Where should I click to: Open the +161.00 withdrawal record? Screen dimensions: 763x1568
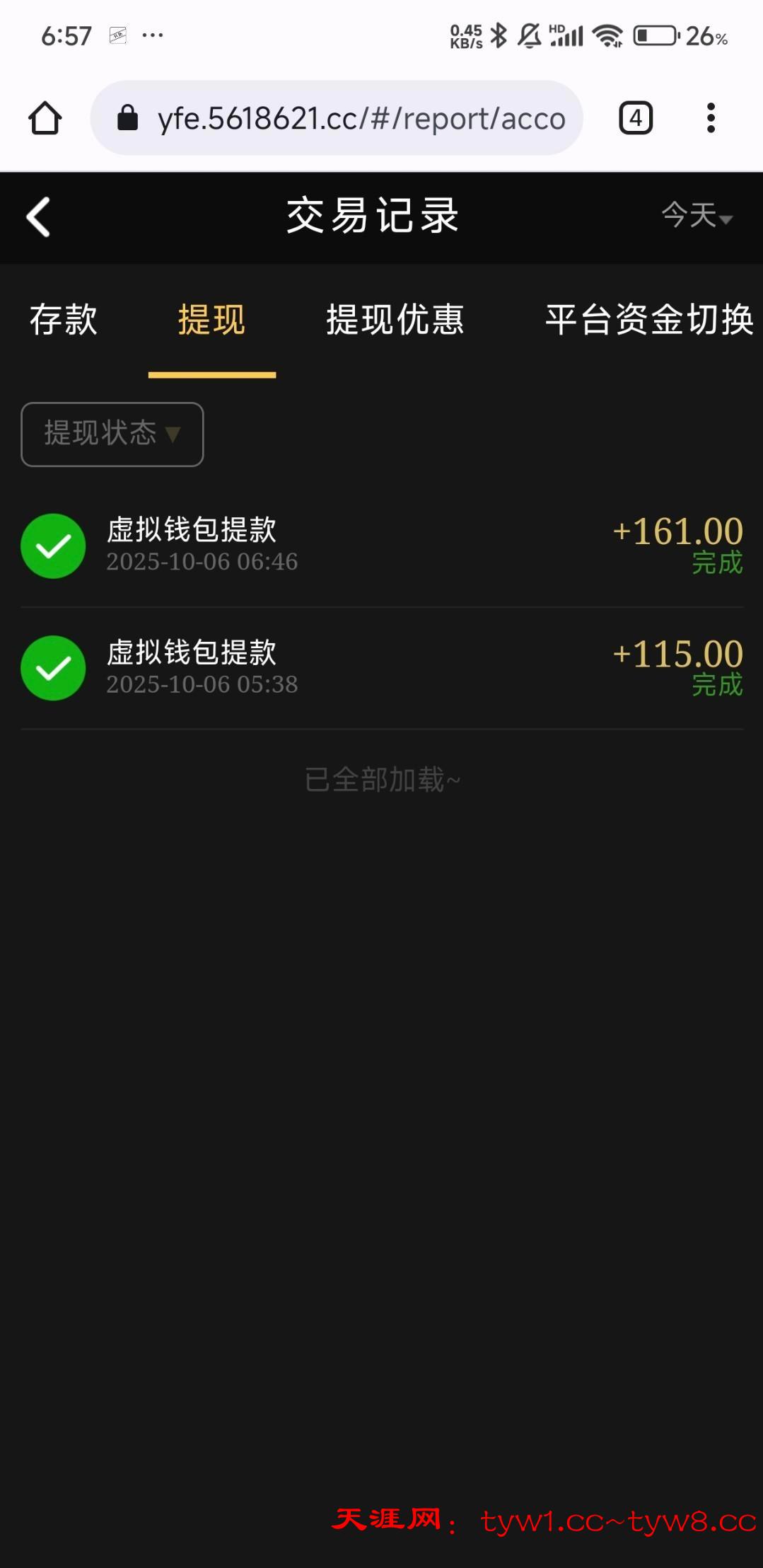(x=382, y=546)
